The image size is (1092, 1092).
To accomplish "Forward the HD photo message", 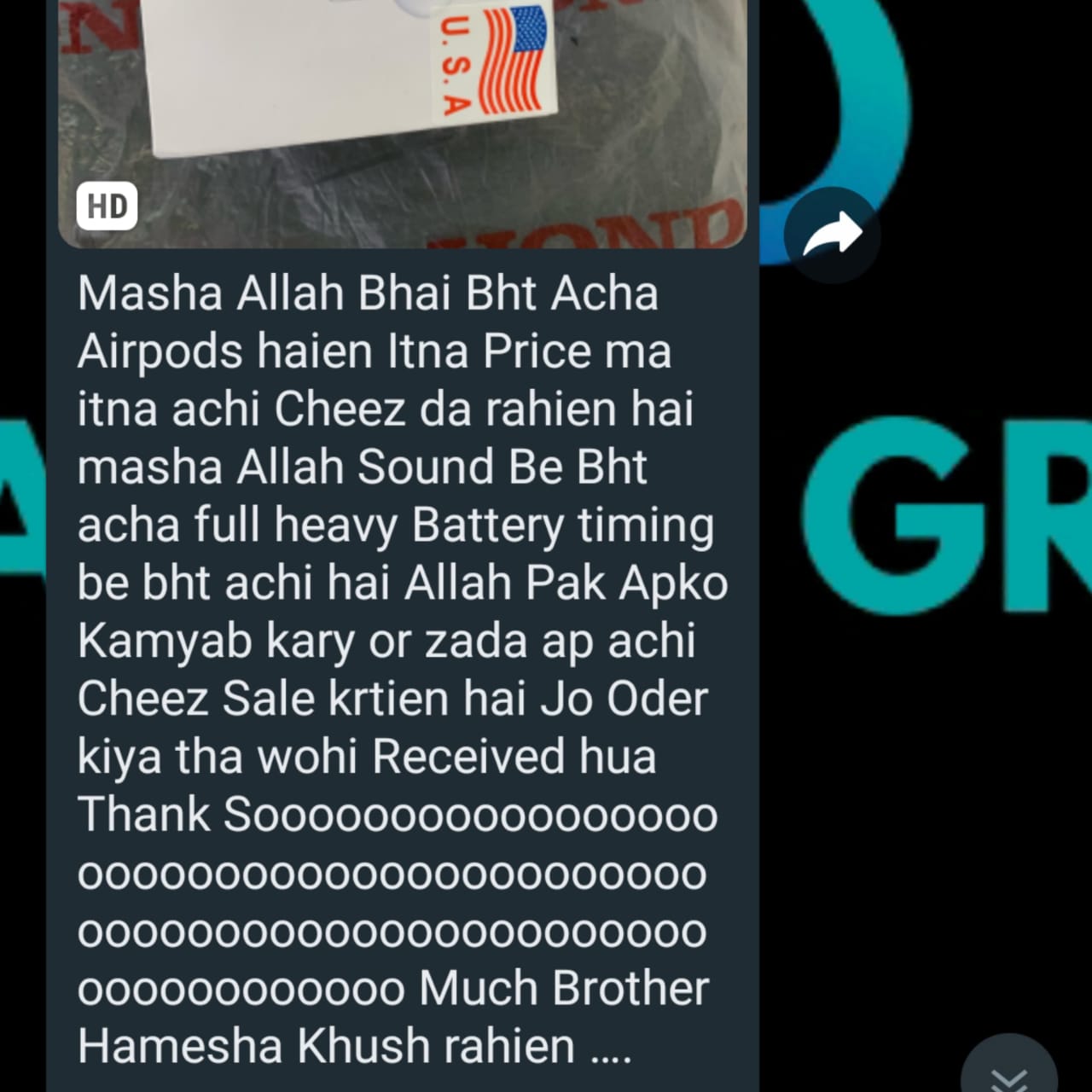I will (x=832, y=235).
